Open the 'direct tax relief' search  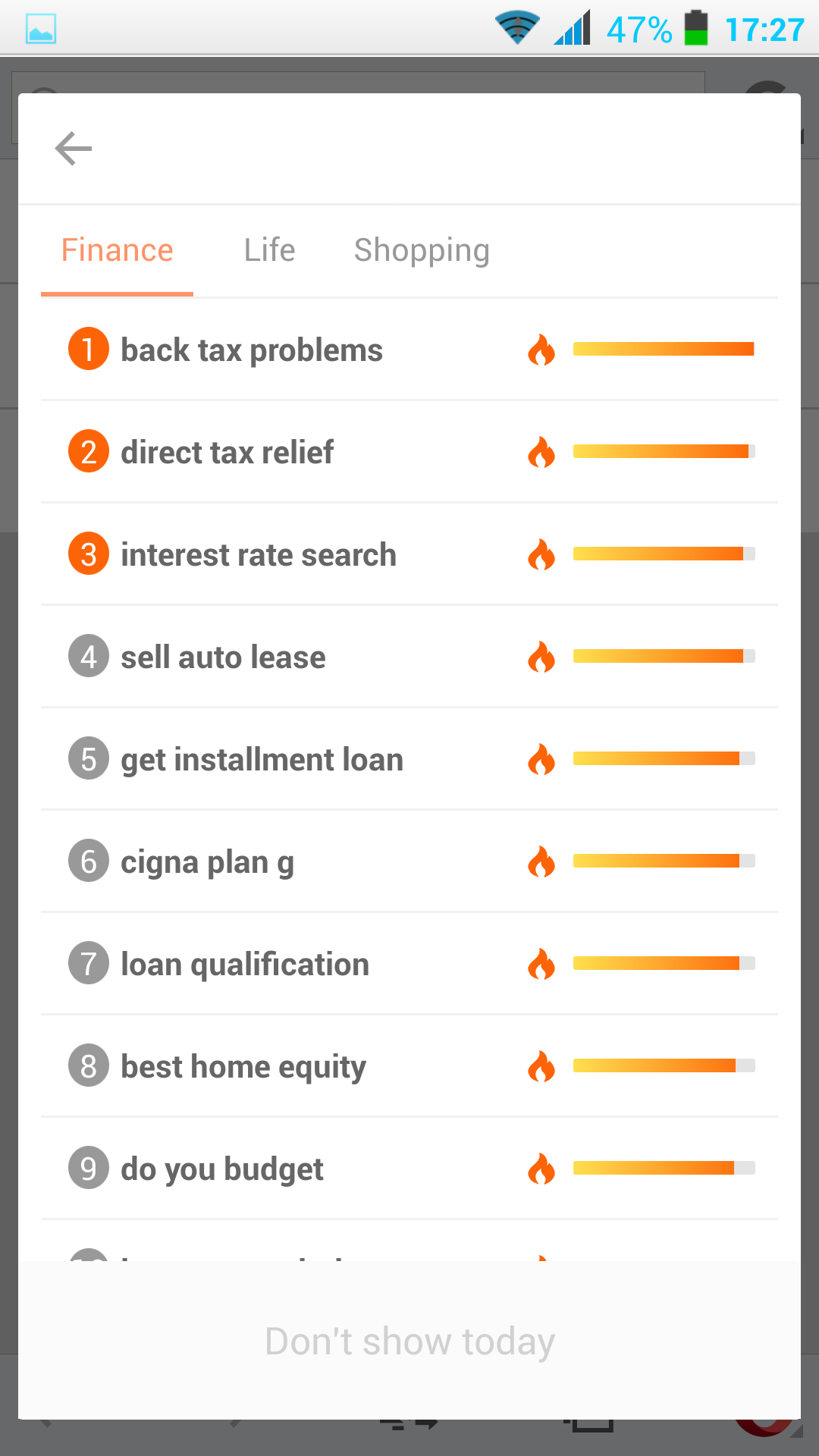pos(409,452)
